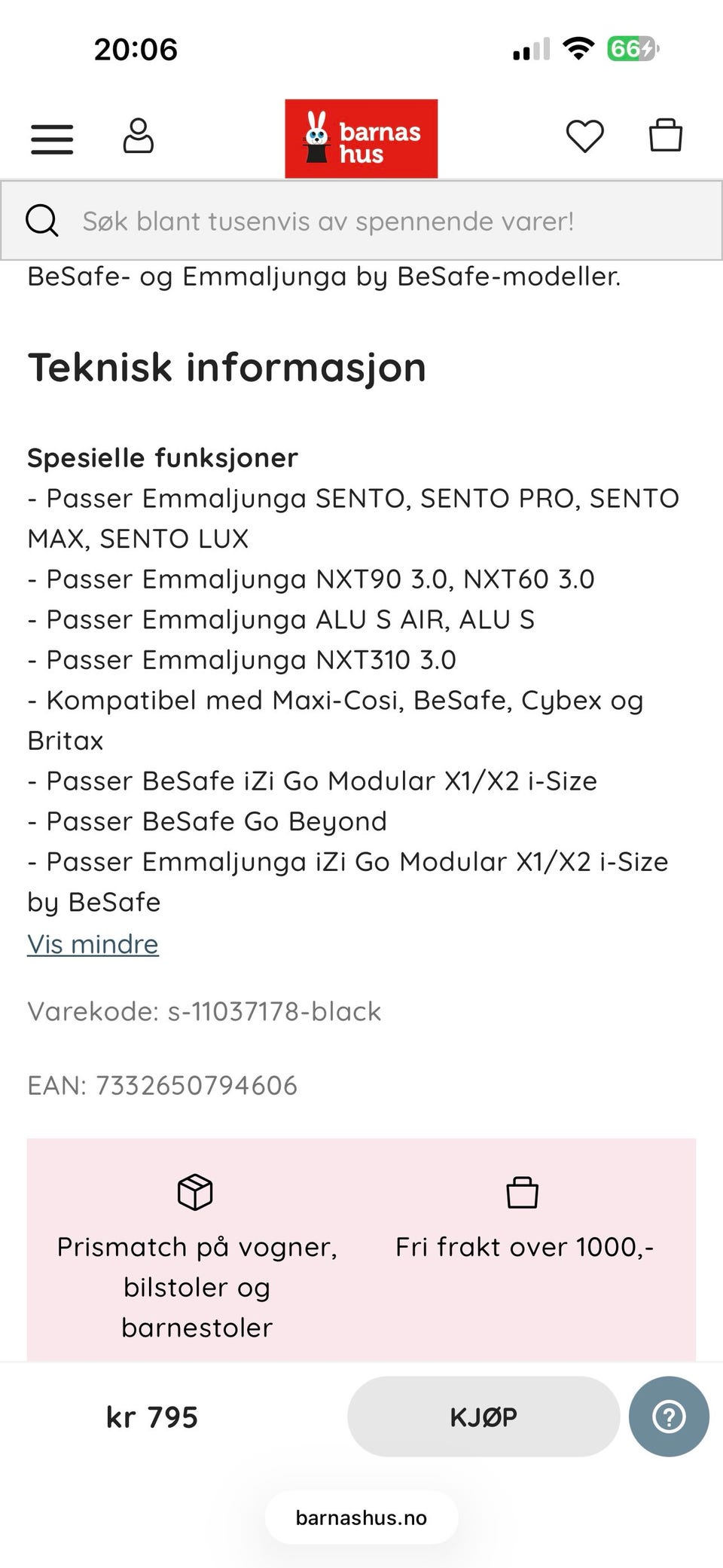Open the user account icon
Screen dimensions: 723x1568
[x=139, y=136]
